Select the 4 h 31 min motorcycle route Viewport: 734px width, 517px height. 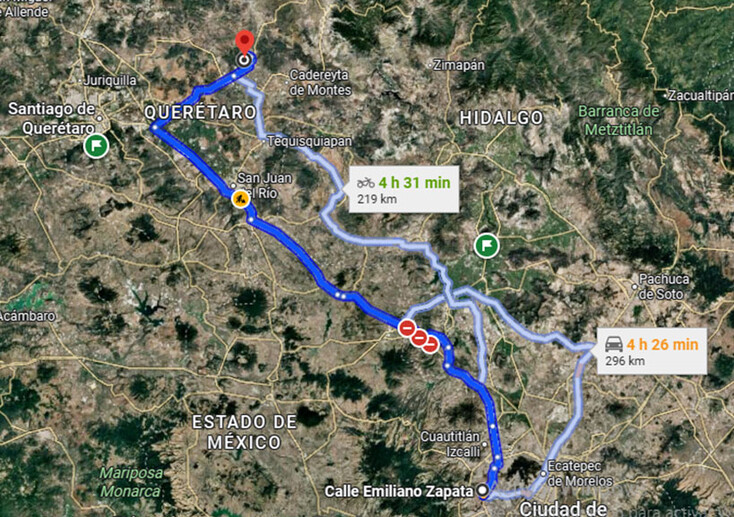click(403, 189)
